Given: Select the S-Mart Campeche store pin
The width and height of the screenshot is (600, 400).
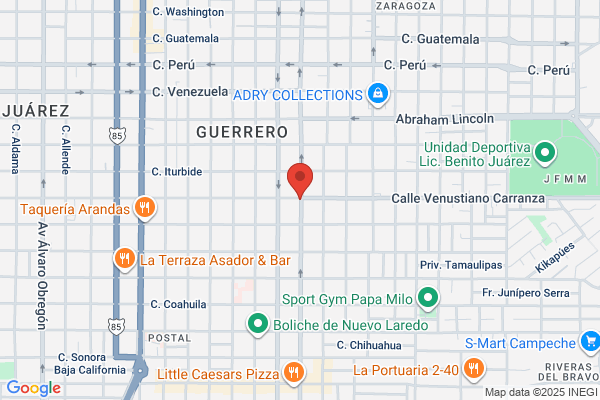Looking at the screenshot, I should (590, 344).
